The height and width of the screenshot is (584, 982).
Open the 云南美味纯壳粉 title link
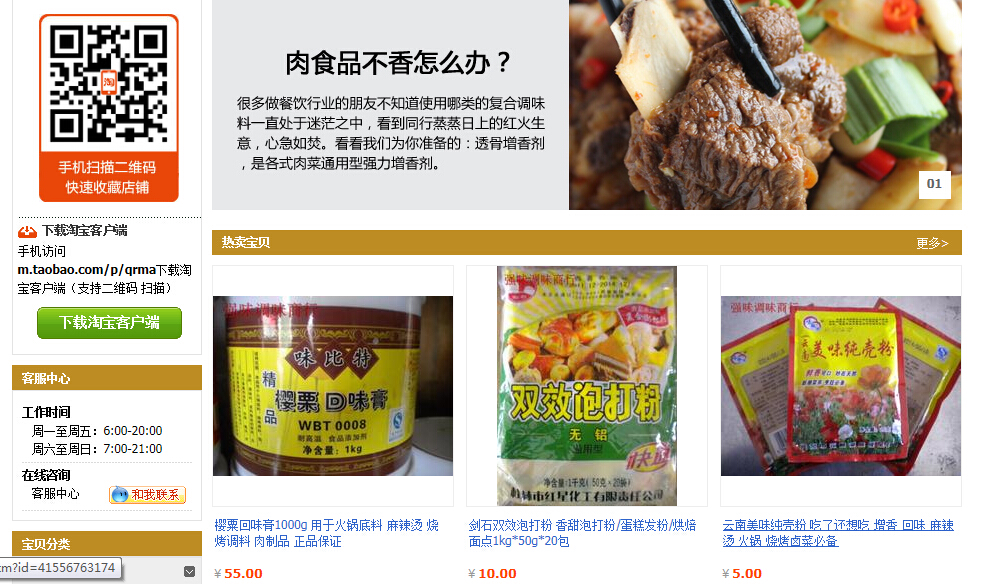[x=838, y=533]
